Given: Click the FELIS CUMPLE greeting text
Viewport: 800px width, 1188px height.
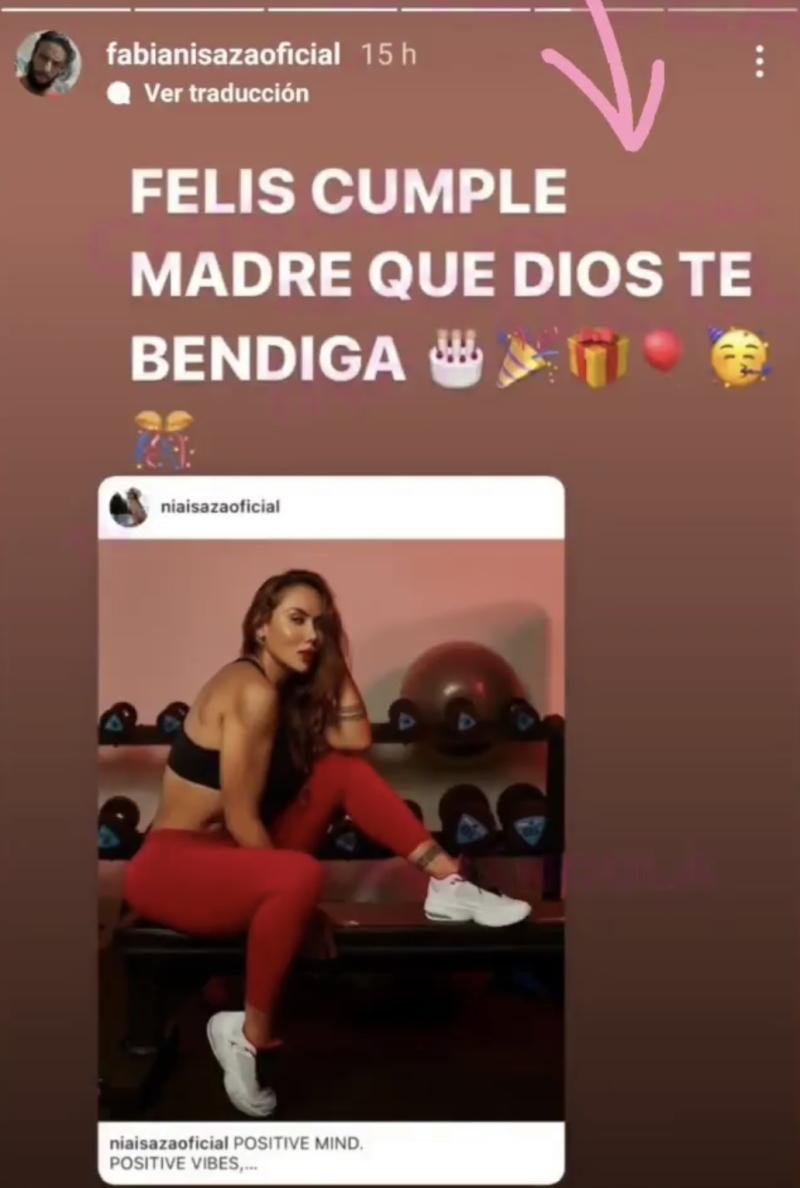Looking at the screenshot, I should click(x=350, y=190).
